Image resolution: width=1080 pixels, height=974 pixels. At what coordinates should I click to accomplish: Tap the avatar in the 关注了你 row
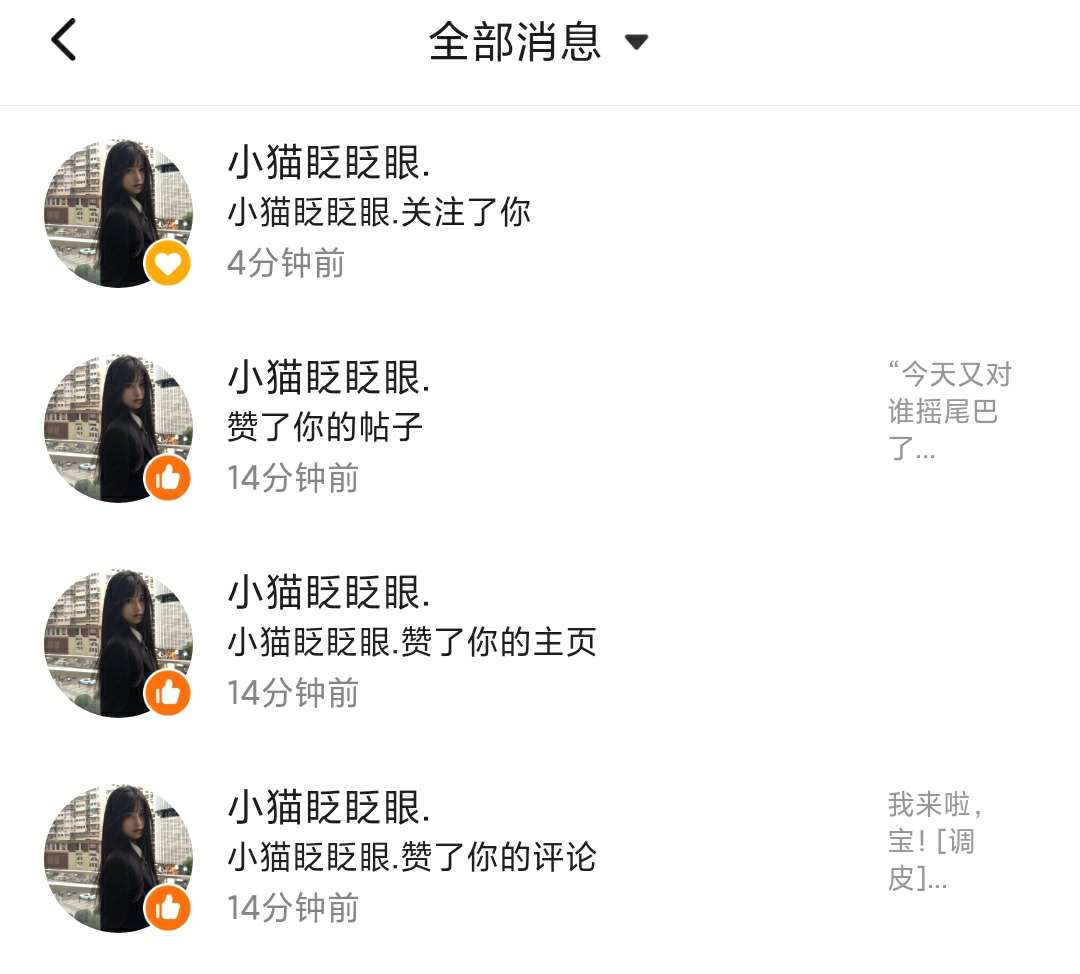click(118, 213)
